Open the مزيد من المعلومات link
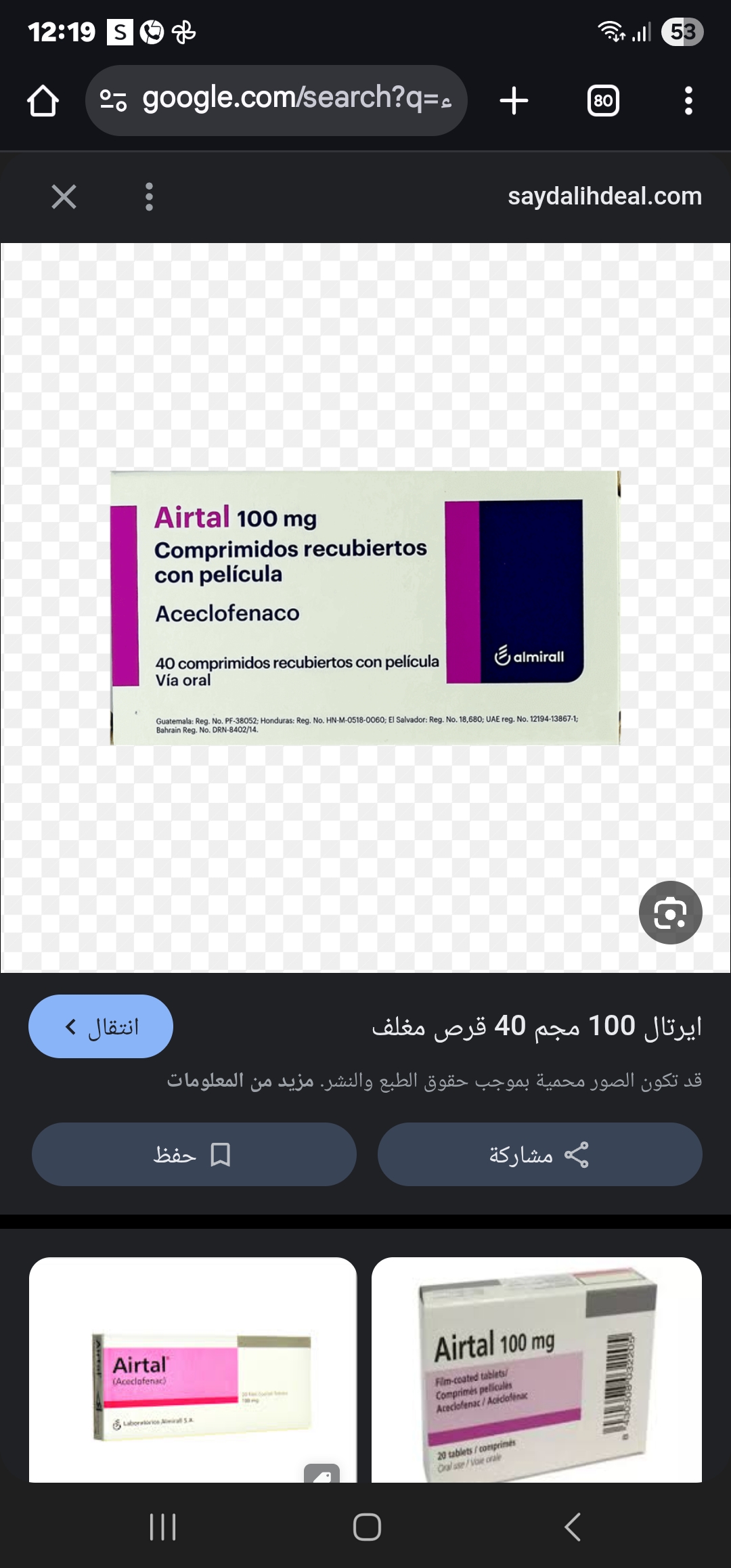The image size is (731, 1568). click(x=241, y=1081)
